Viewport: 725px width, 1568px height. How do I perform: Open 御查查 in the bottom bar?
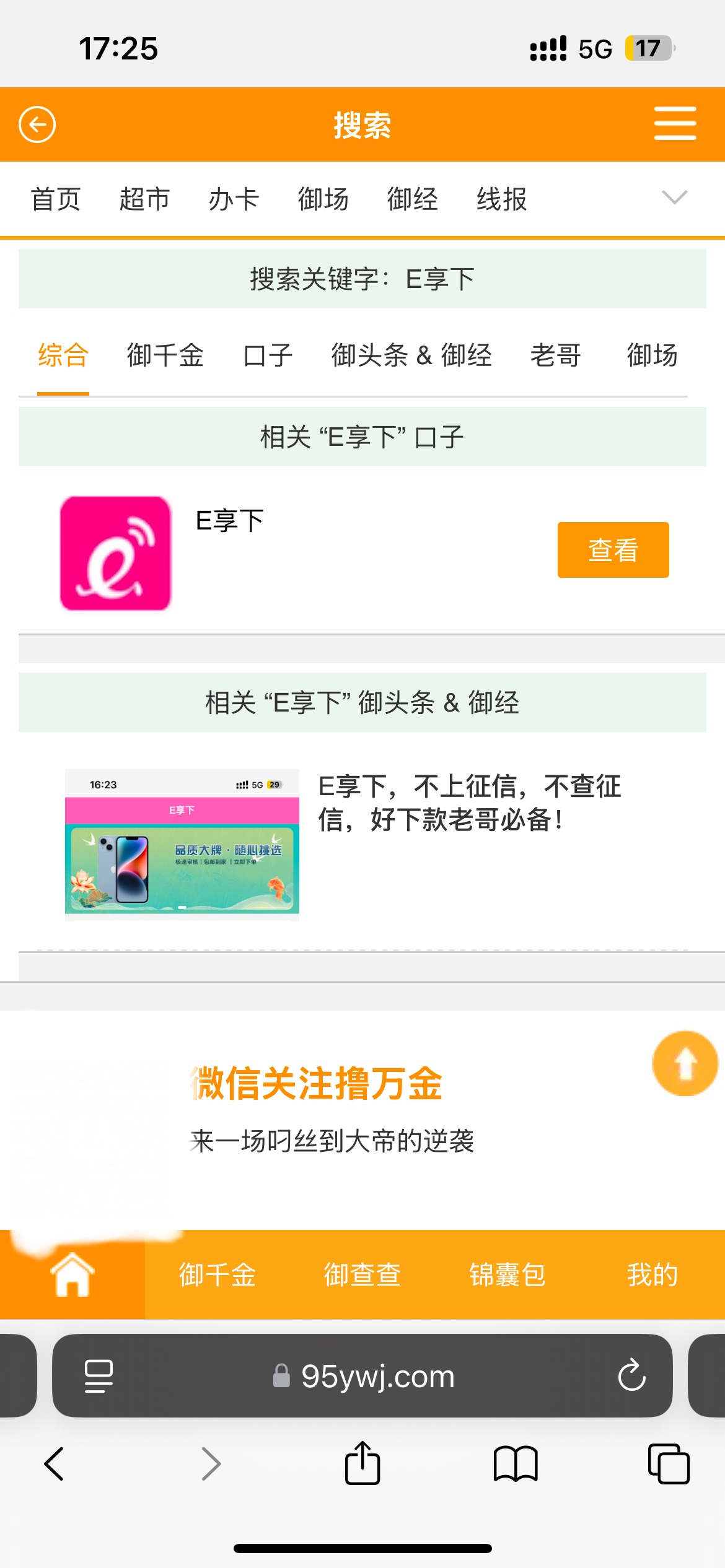tap(362, 1274)
